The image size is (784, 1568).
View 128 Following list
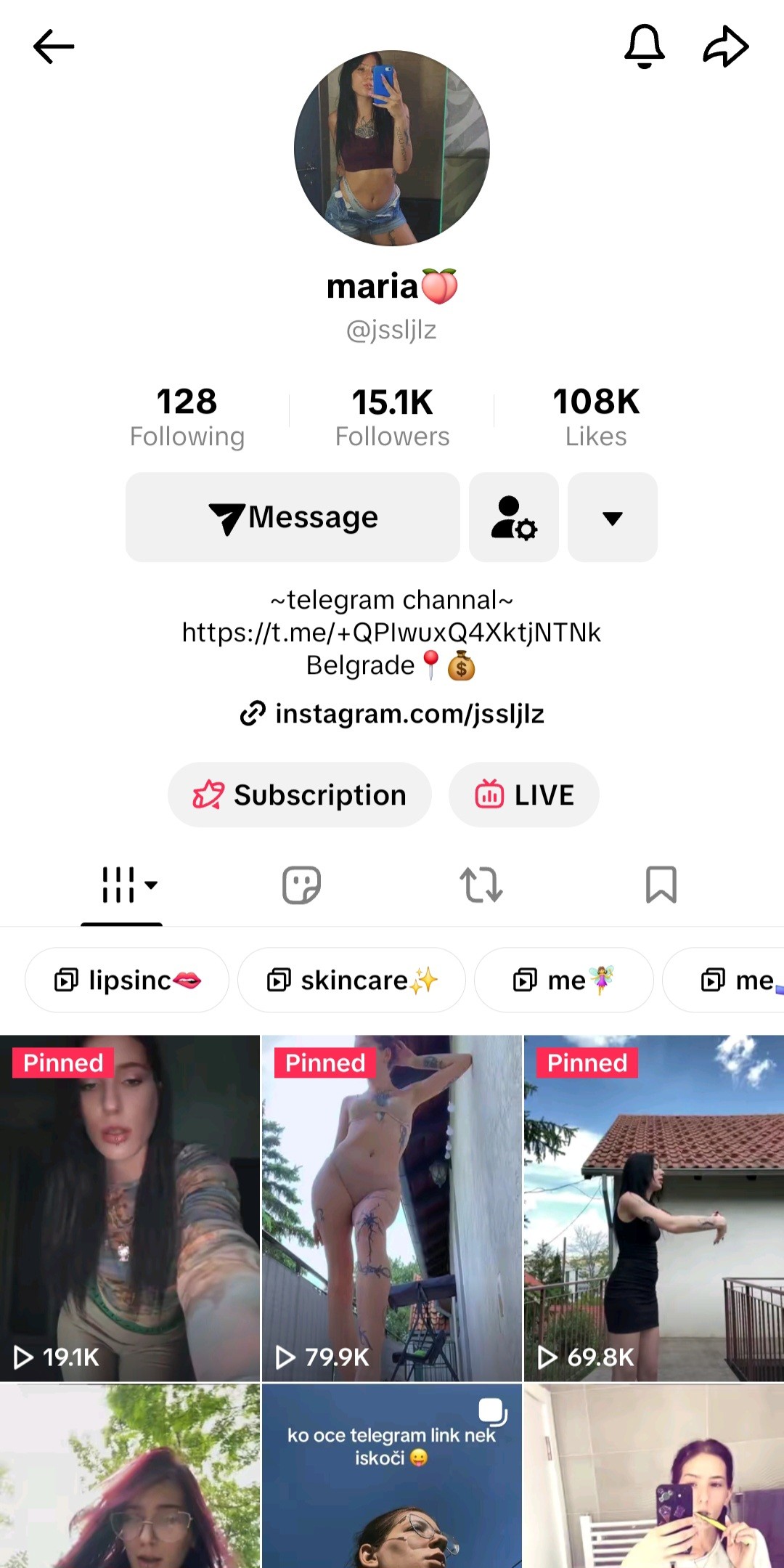point(187,417)
